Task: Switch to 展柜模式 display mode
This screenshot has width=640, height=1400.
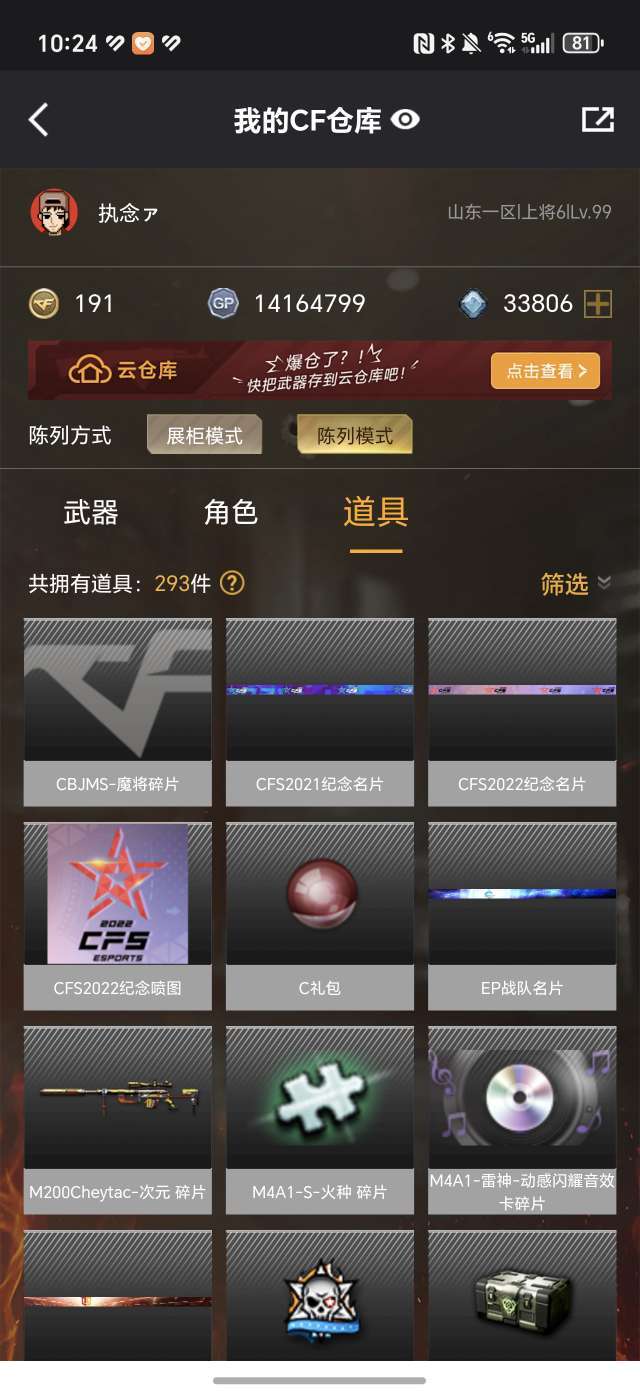Action: coord(204,435)
